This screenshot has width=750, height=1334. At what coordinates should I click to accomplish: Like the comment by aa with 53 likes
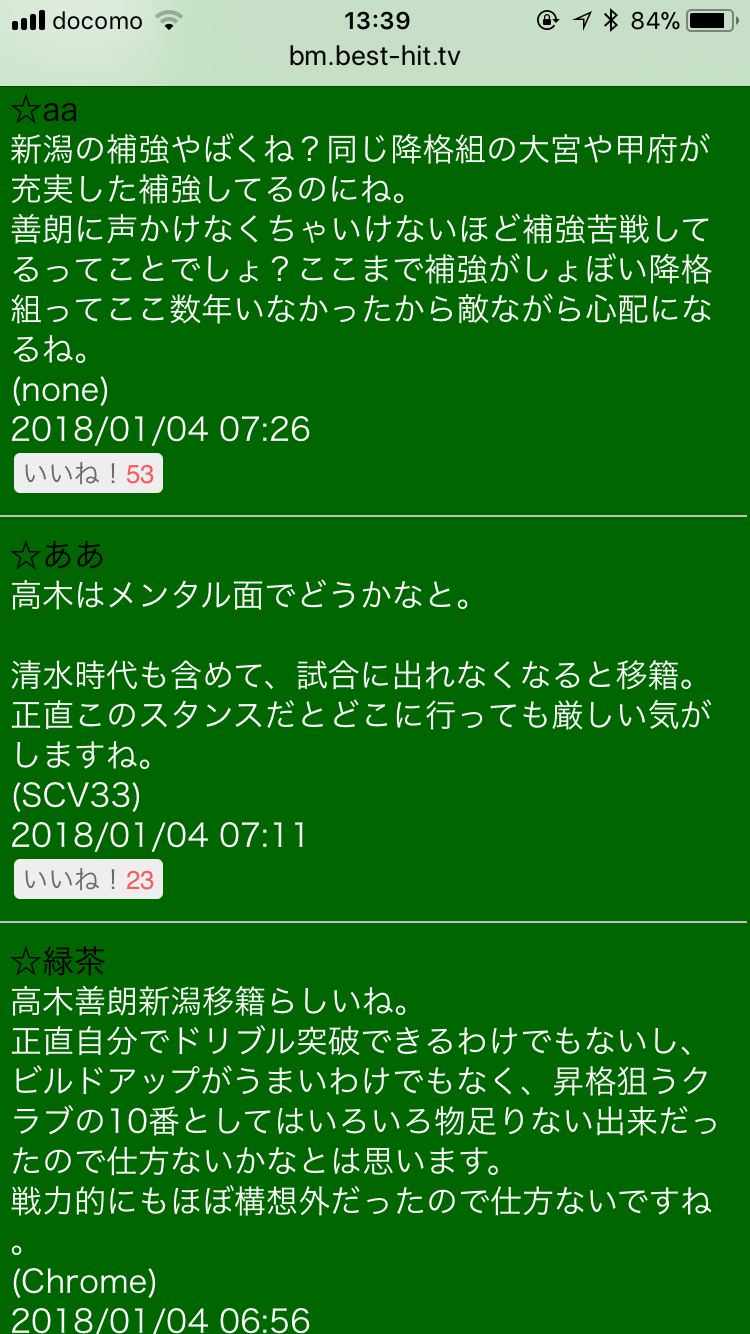(88, 474)
